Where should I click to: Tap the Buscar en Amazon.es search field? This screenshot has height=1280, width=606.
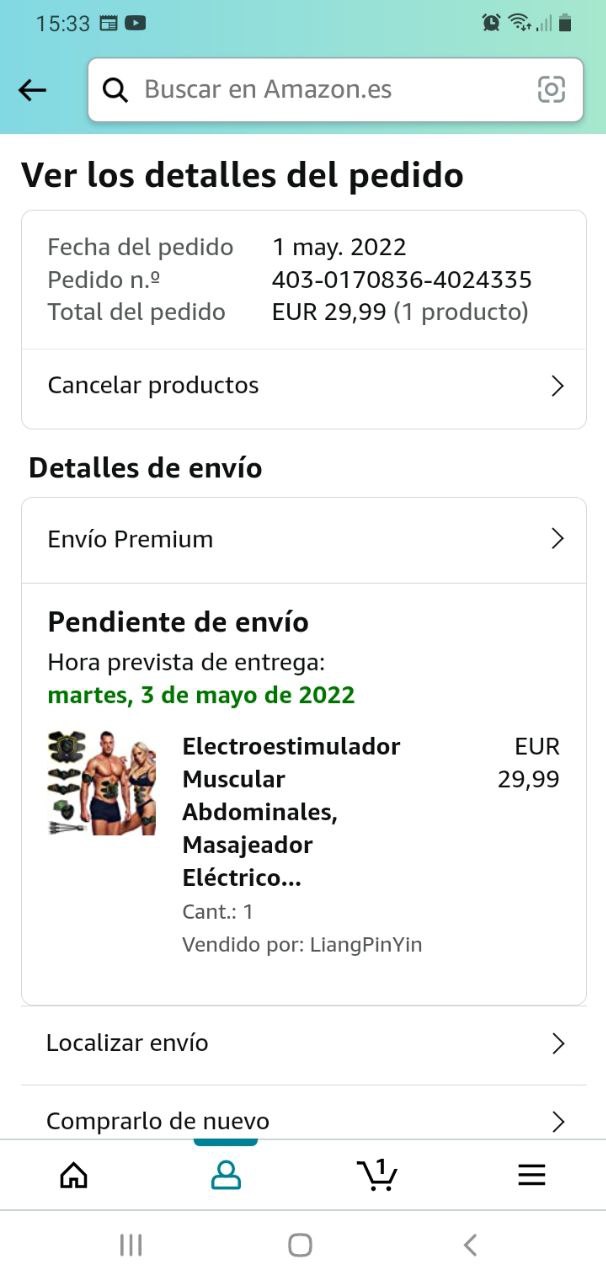320,90
